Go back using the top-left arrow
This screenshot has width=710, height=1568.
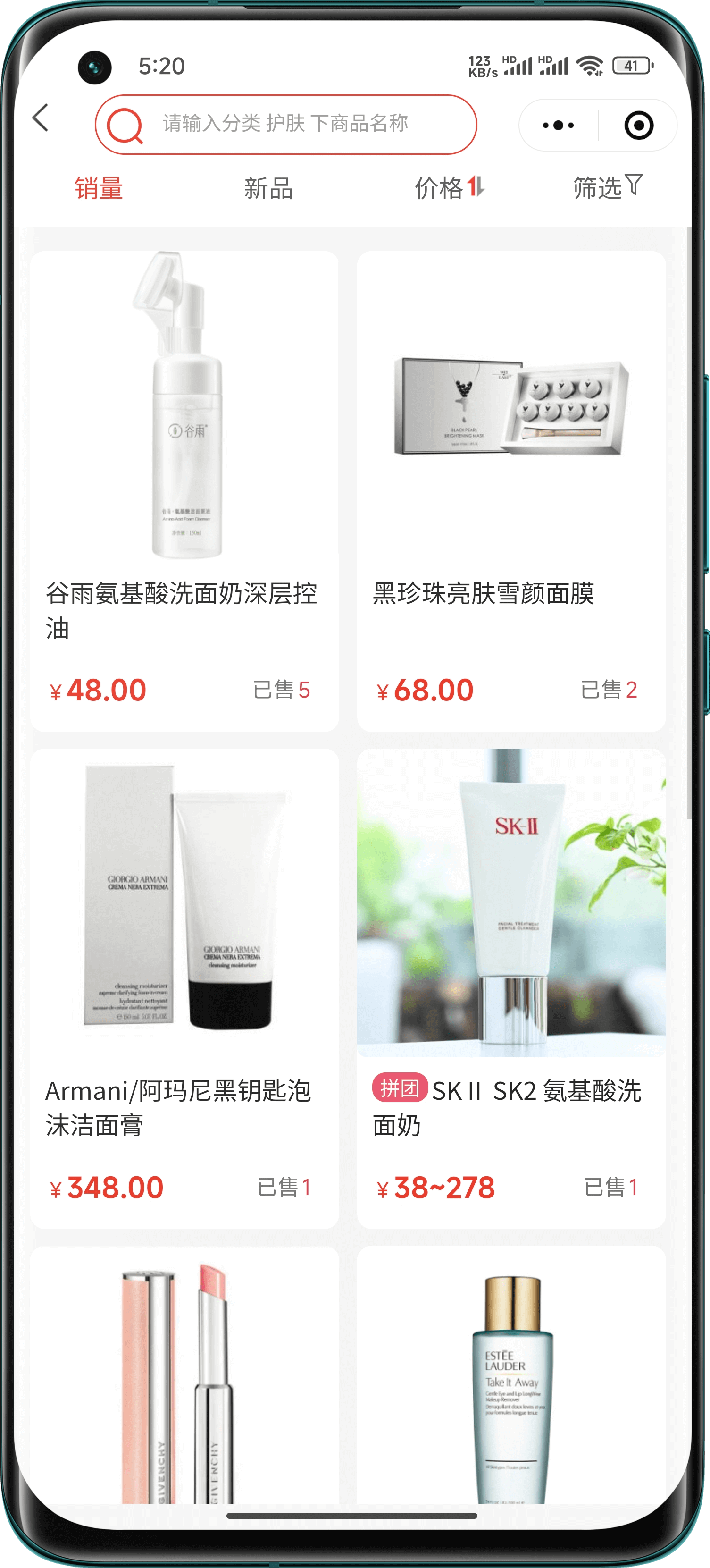click(41, 118)
